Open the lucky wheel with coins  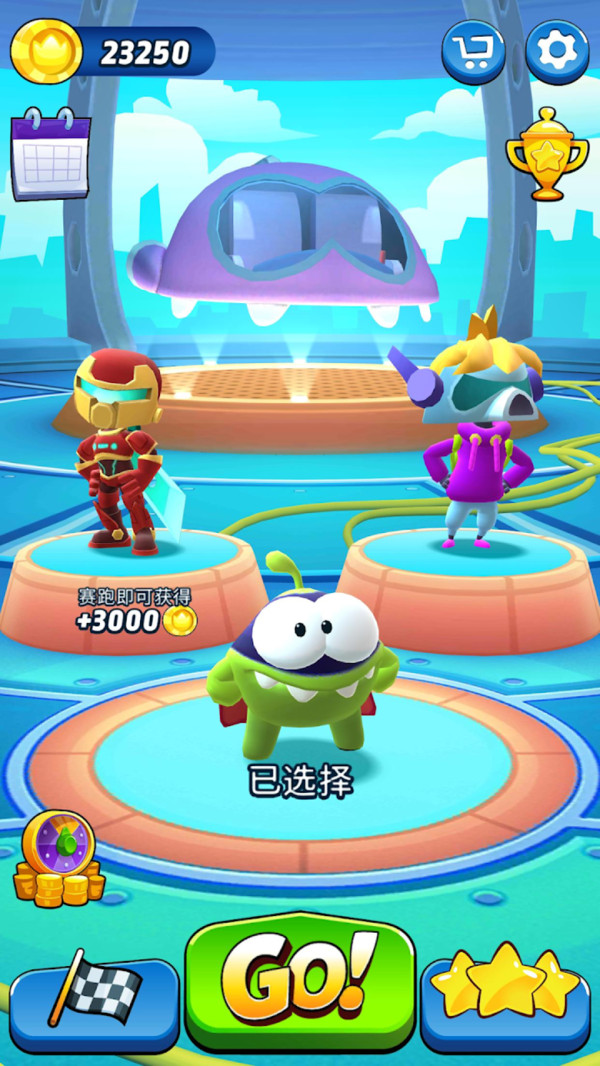[x=60, y=859]
